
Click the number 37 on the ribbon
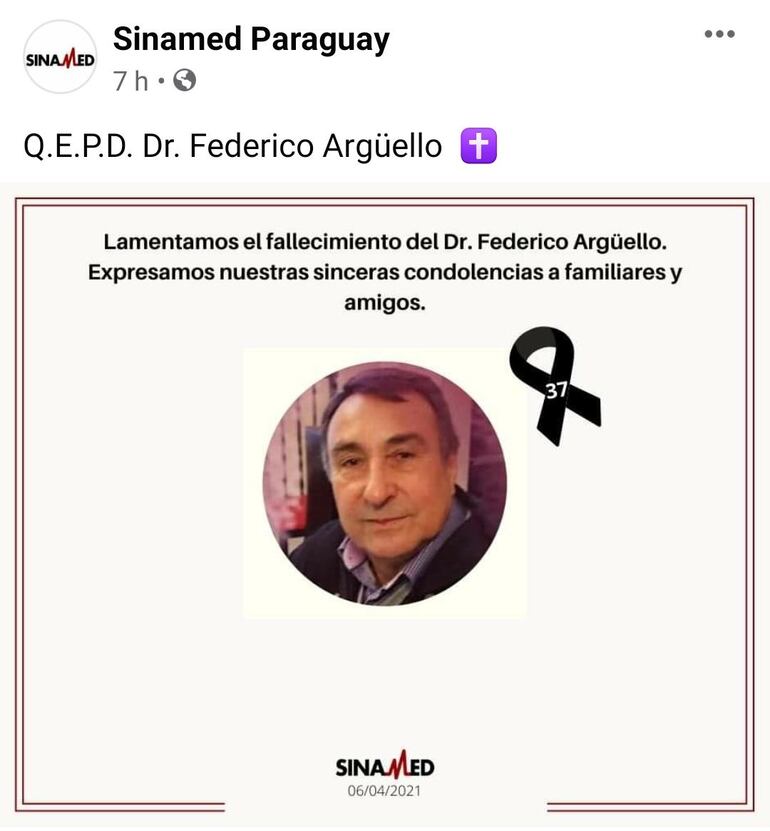(x=556, y=392)
